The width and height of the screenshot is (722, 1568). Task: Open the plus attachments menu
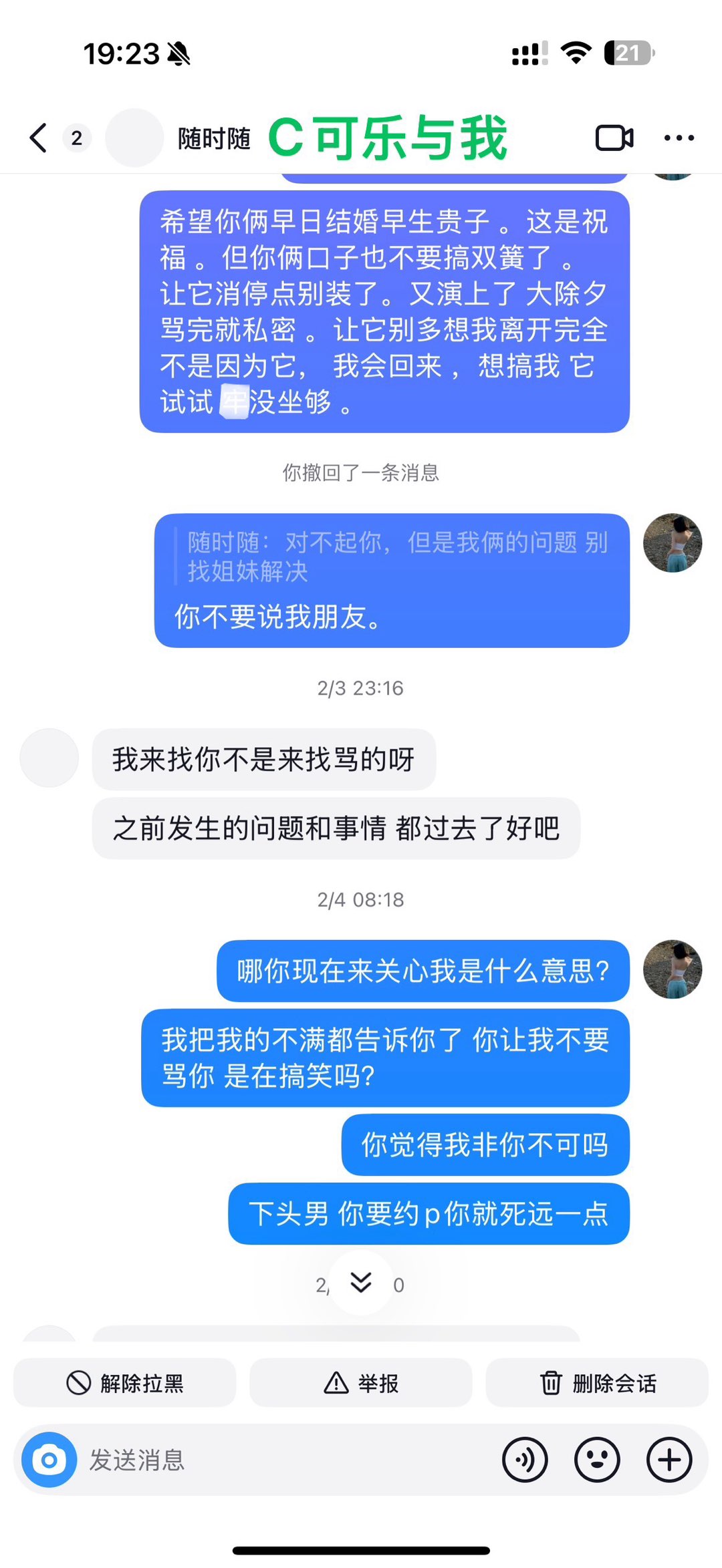pos(669,1460)
